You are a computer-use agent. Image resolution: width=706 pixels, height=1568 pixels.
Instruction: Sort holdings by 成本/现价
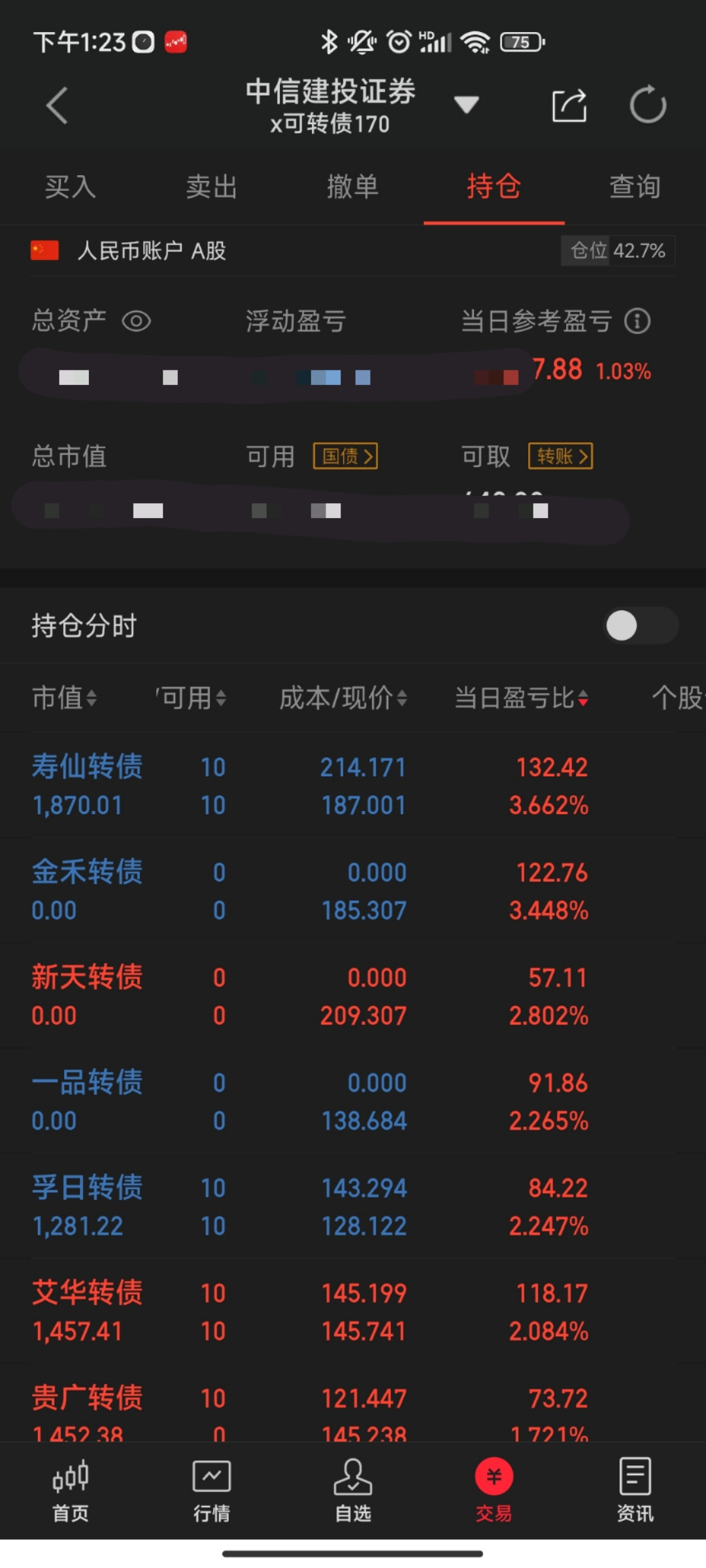[343, 698]
